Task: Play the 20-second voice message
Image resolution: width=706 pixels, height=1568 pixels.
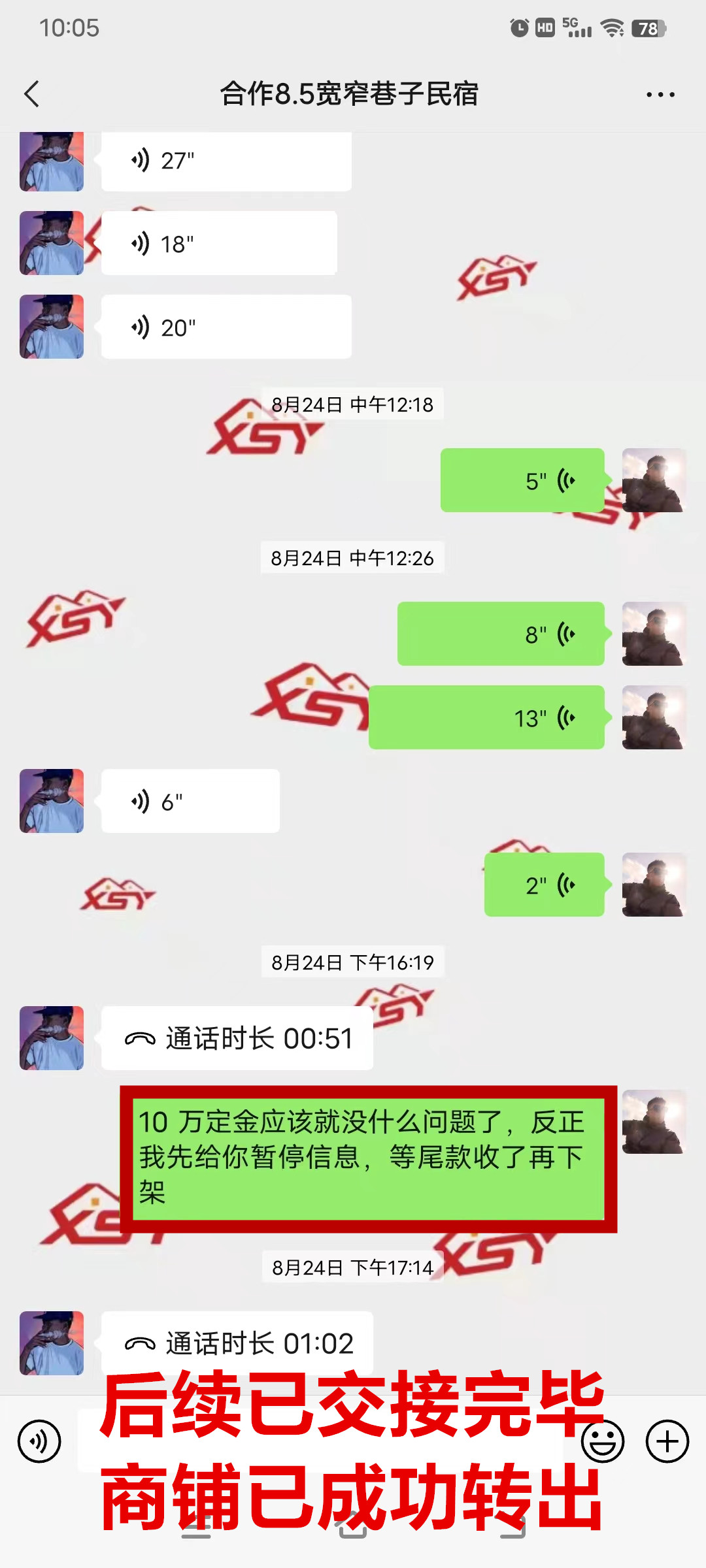Action: point(226,327)
